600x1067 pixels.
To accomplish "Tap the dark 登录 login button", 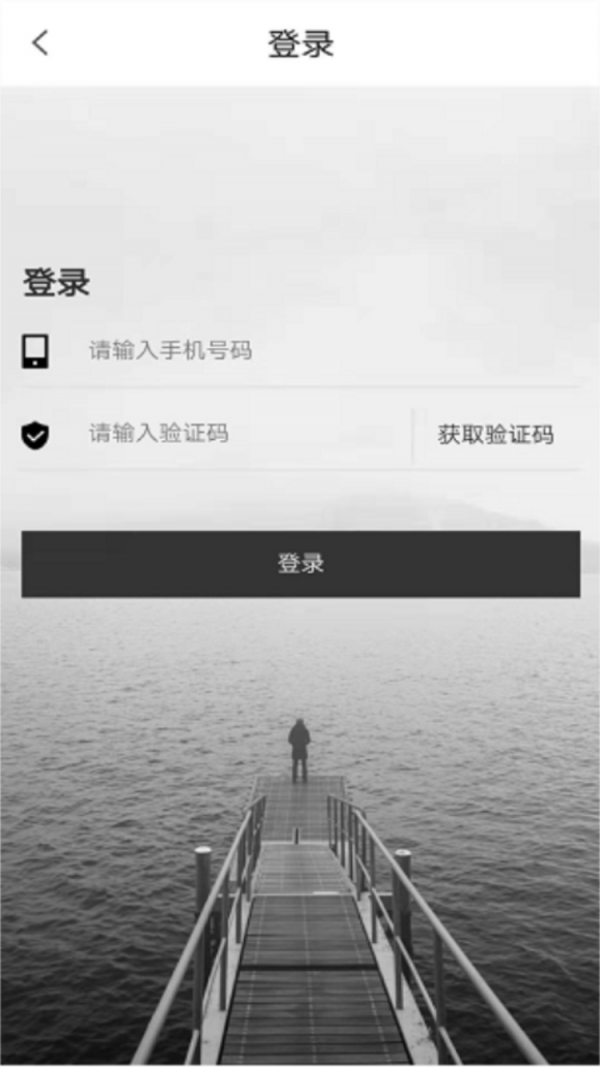I will (300, 564).
